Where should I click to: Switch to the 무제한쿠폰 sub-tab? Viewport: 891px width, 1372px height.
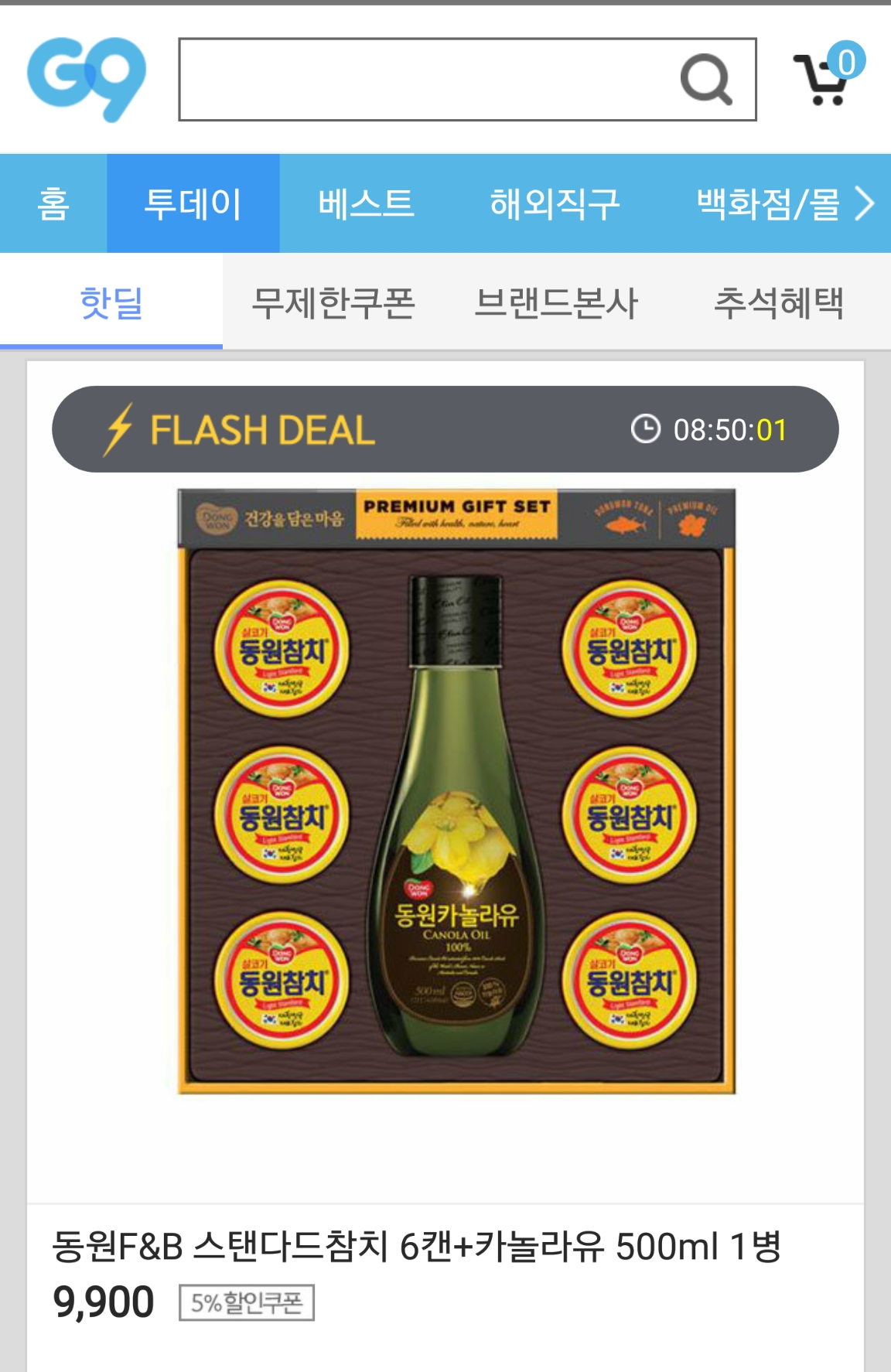click(333, 302)
